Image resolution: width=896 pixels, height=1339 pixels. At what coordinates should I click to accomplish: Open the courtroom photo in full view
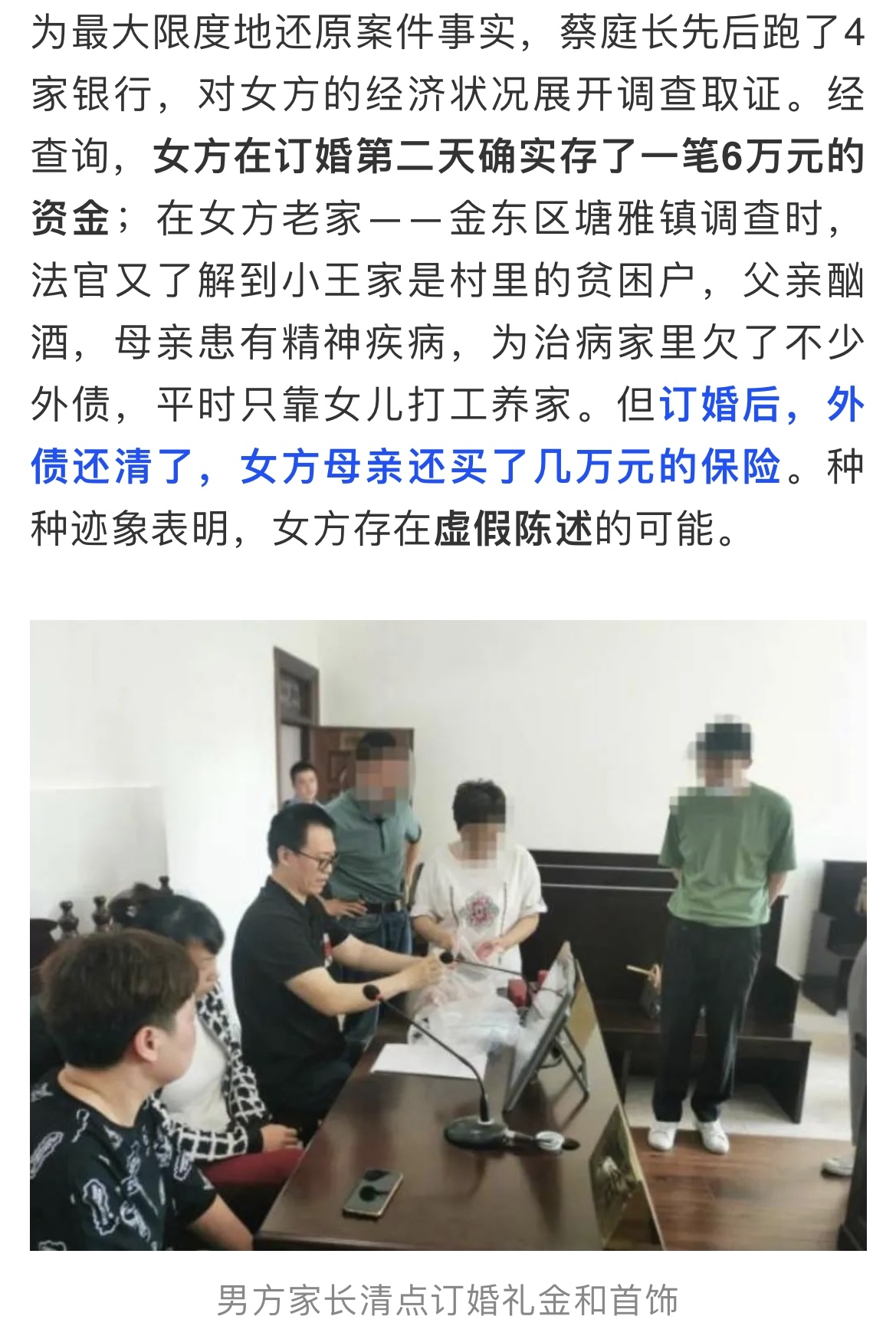448,934
